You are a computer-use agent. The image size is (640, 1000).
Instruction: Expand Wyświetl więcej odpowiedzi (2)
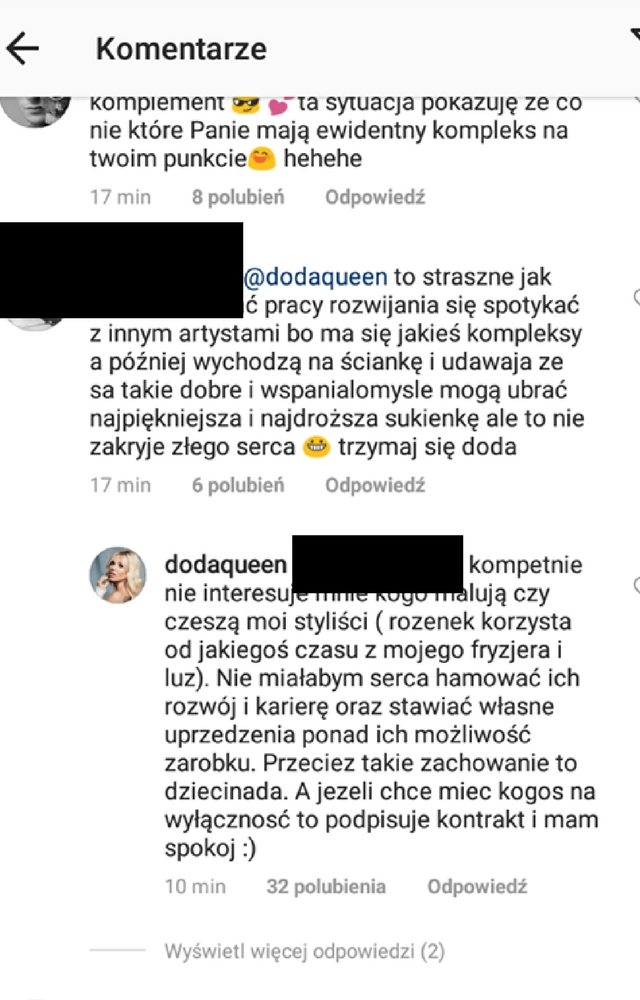(304, 950)
